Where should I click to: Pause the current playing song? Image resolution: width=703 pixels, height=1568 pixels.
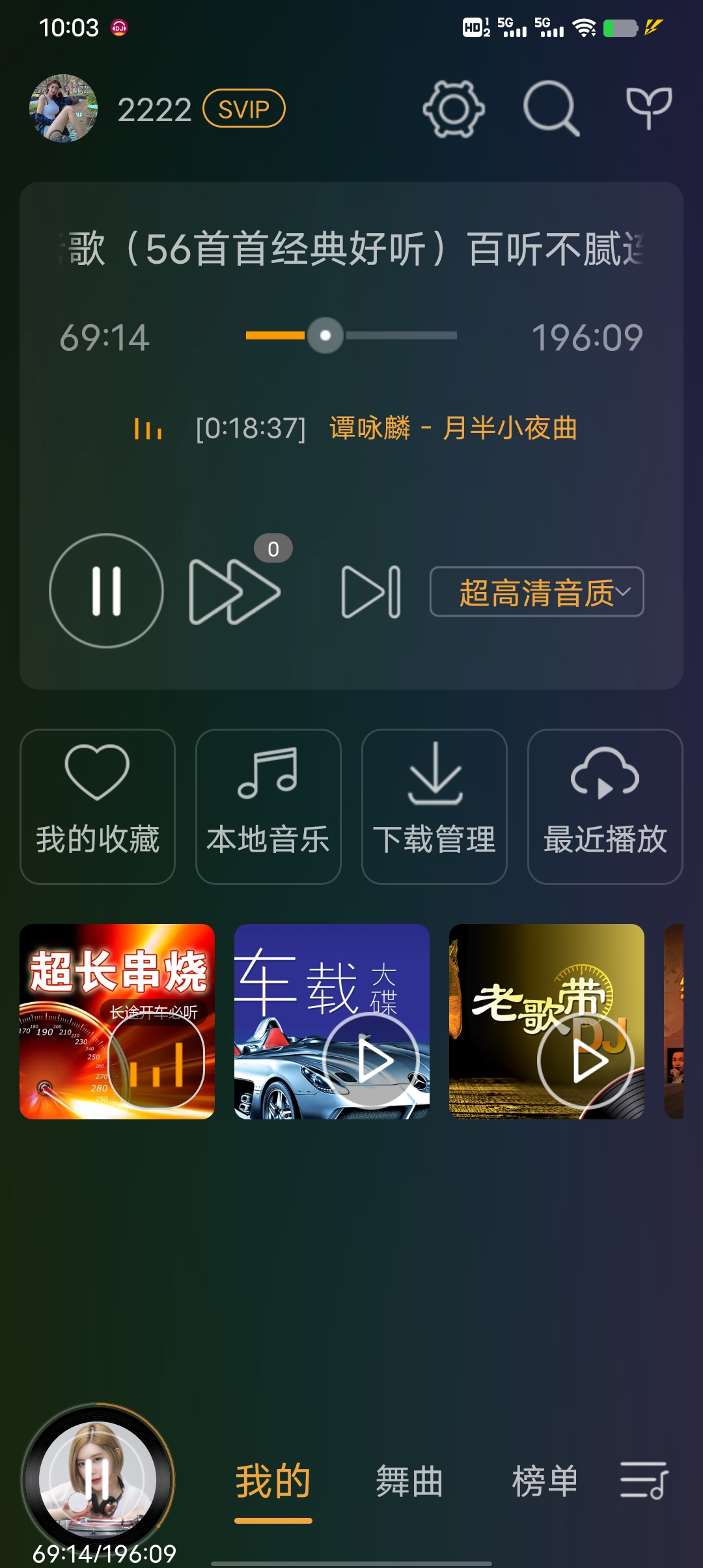coord(106,591)
